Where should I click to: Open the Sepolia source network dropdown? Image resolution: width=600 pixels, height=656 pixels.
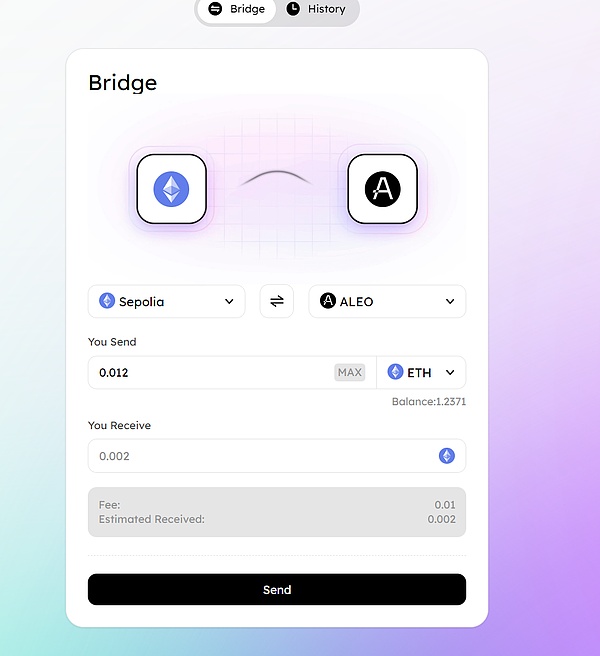166,301
